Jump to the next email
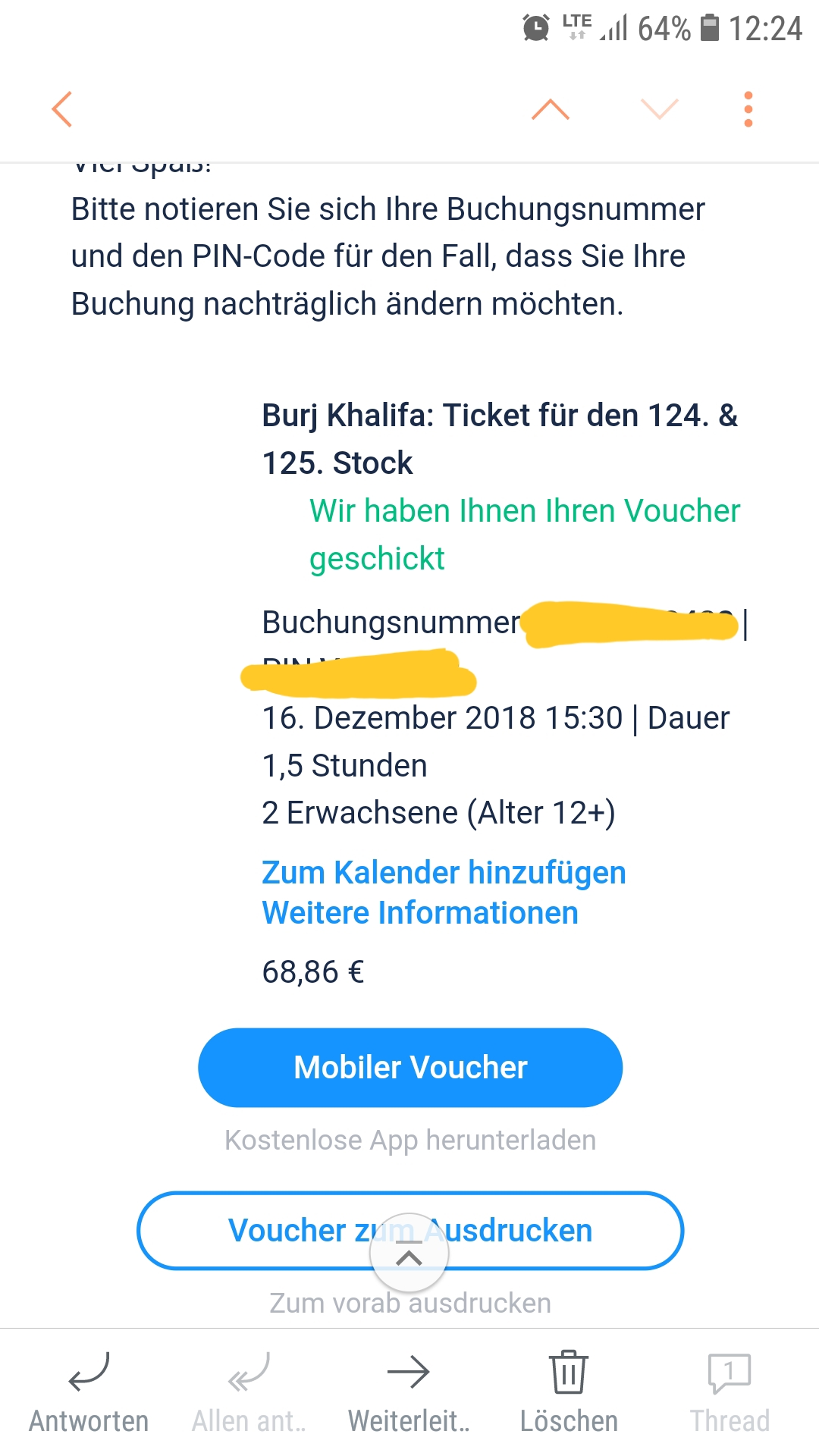The image size is (819, 1456). [659, 109]
